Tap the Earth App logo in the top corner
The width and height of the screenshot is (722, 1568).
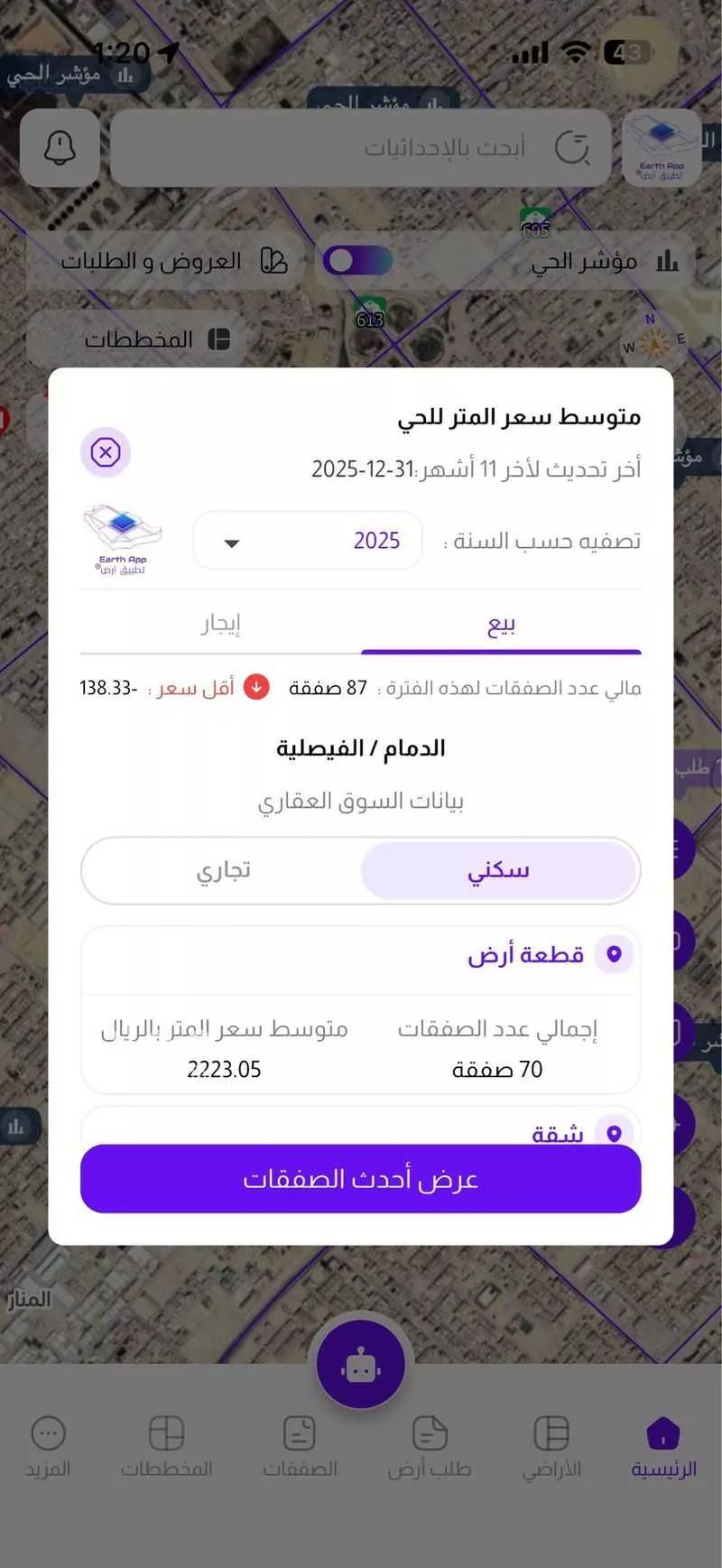[663, 144]
